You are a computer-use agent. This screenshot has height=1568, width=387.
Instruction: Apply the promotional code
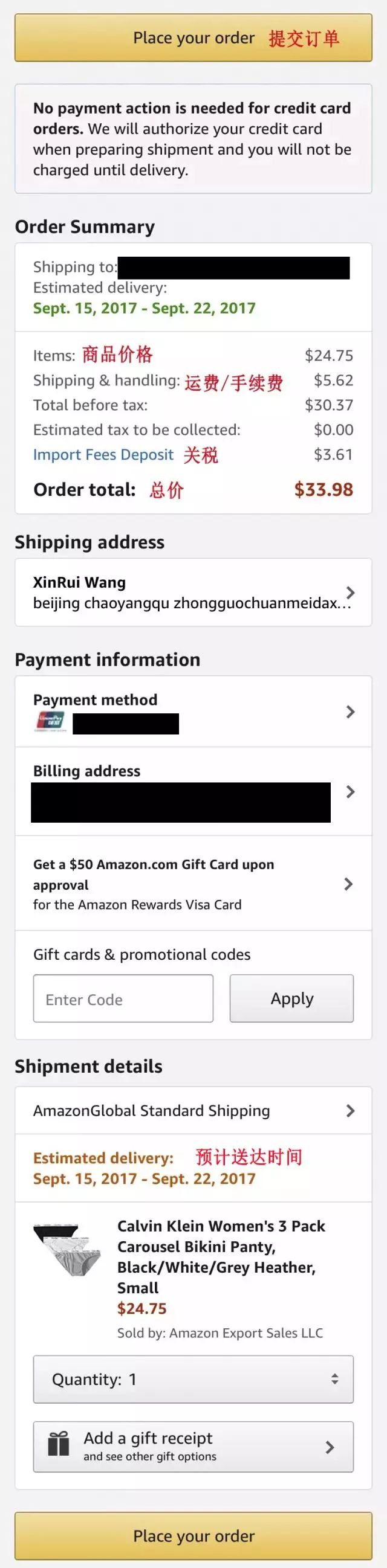pyautogui.click(x=291, y=999)
